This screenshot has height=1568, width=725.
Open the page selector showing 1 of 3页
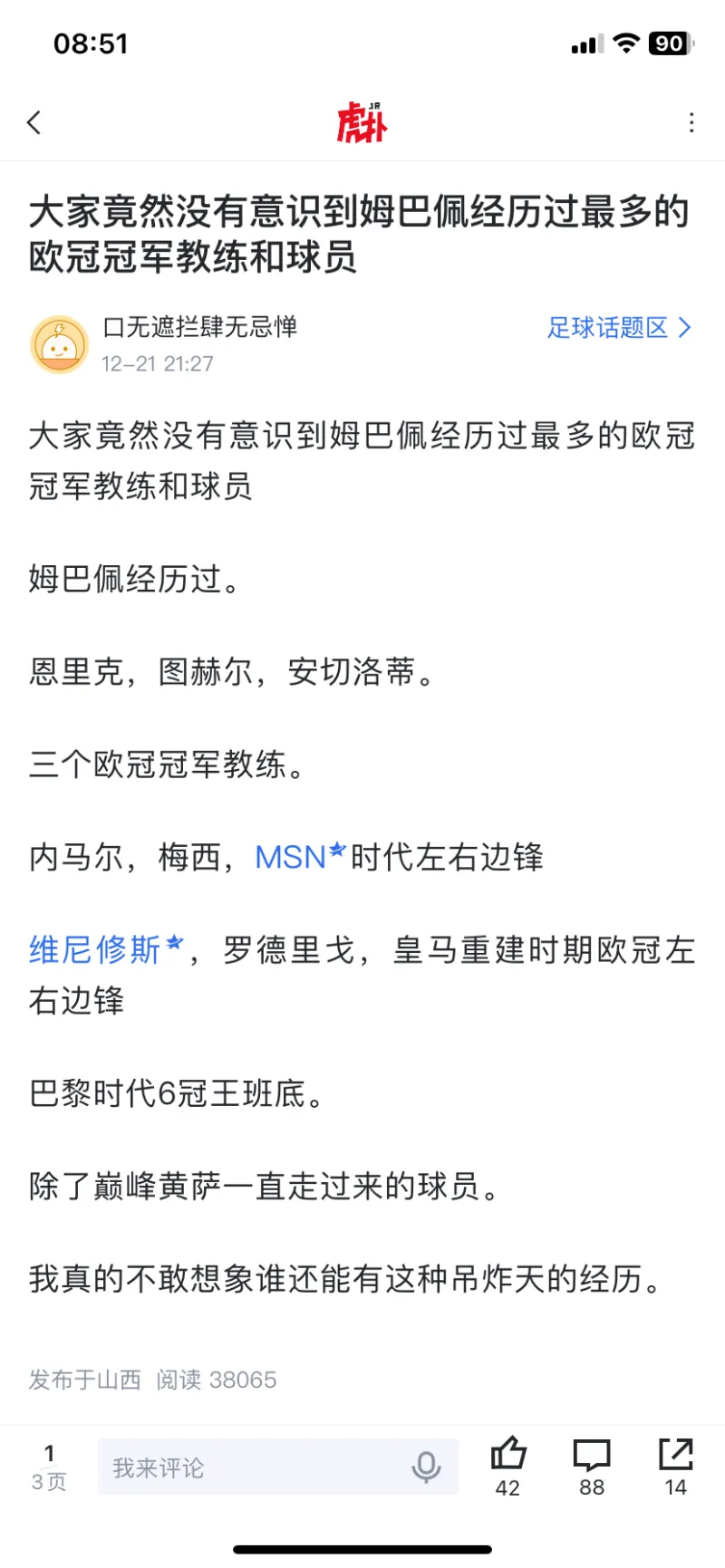tap(49, 1467)
